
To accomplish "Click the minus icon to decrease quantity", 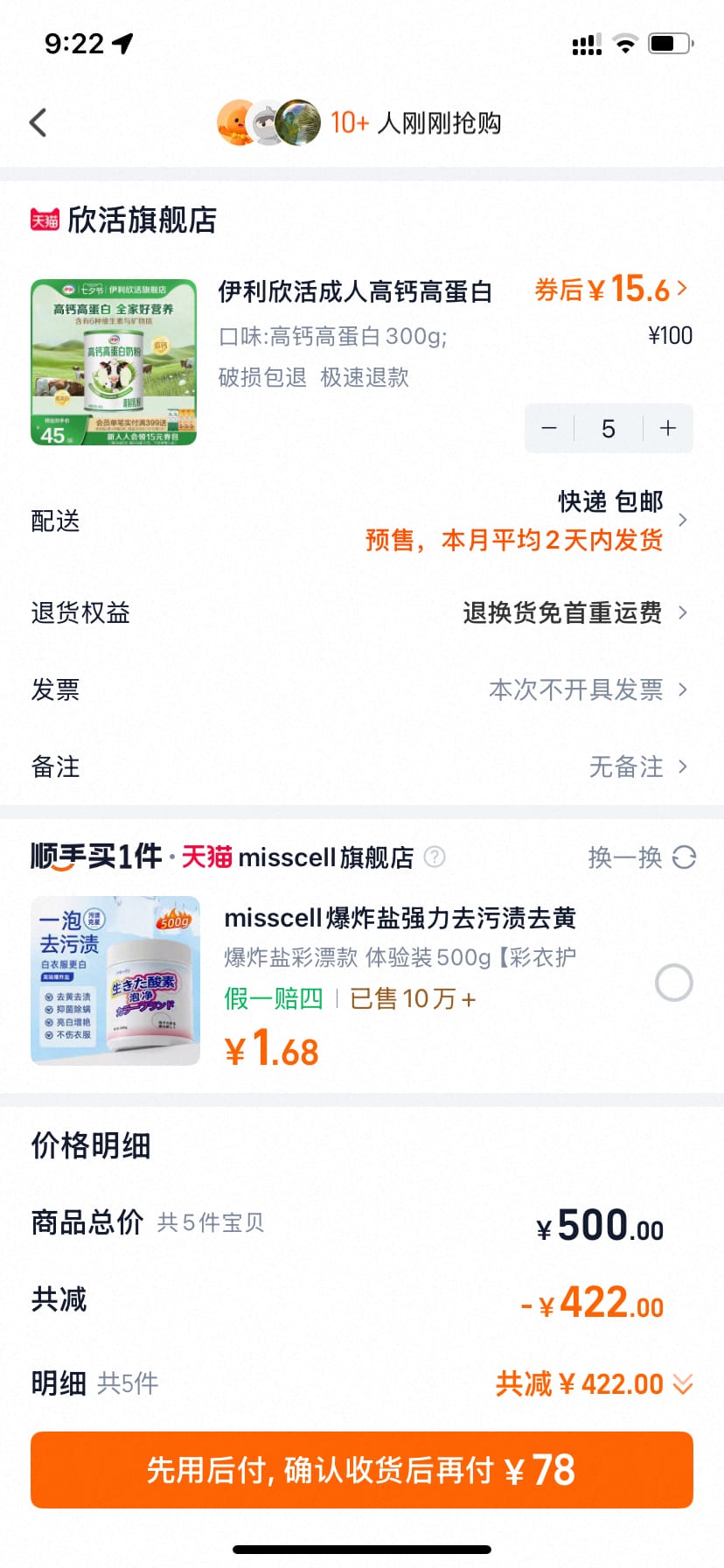I will [x=549, y=428].
